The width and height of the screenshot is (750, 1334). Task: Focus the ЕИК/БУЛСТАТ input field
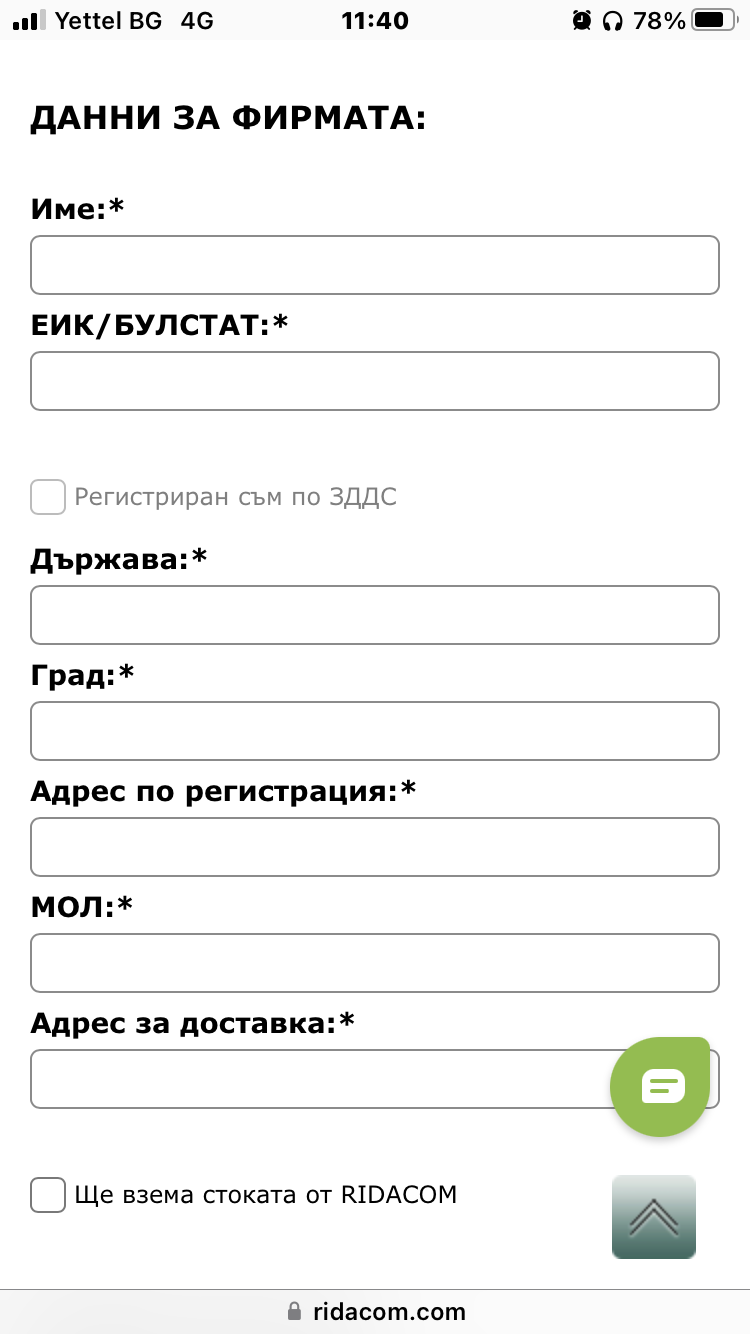375,381
